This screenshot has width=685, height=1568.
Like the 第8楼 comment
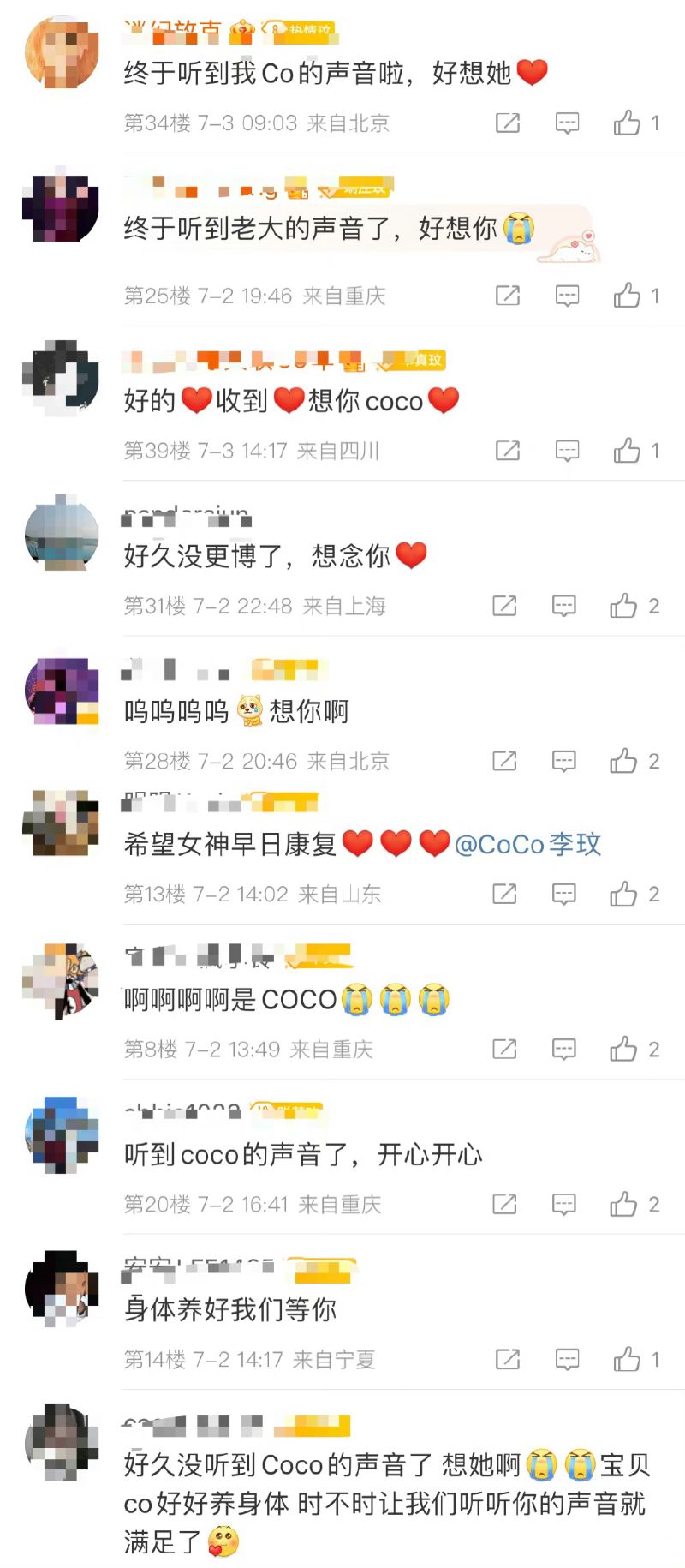tap(623, 1049)
